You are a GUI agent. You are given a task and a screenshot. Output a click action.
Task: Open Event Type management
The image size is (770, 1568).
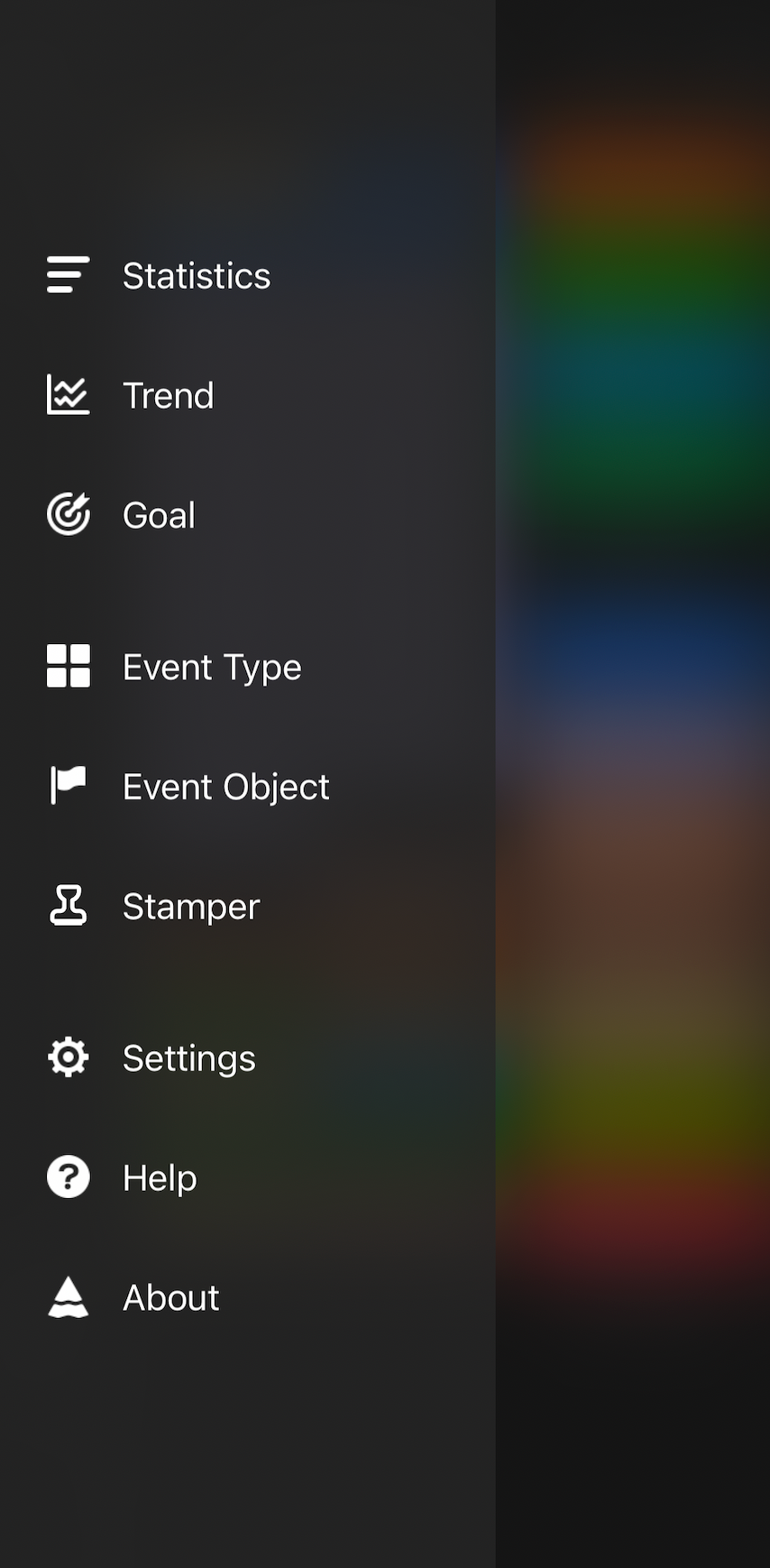pyautogui.click(x=211, y=668)
